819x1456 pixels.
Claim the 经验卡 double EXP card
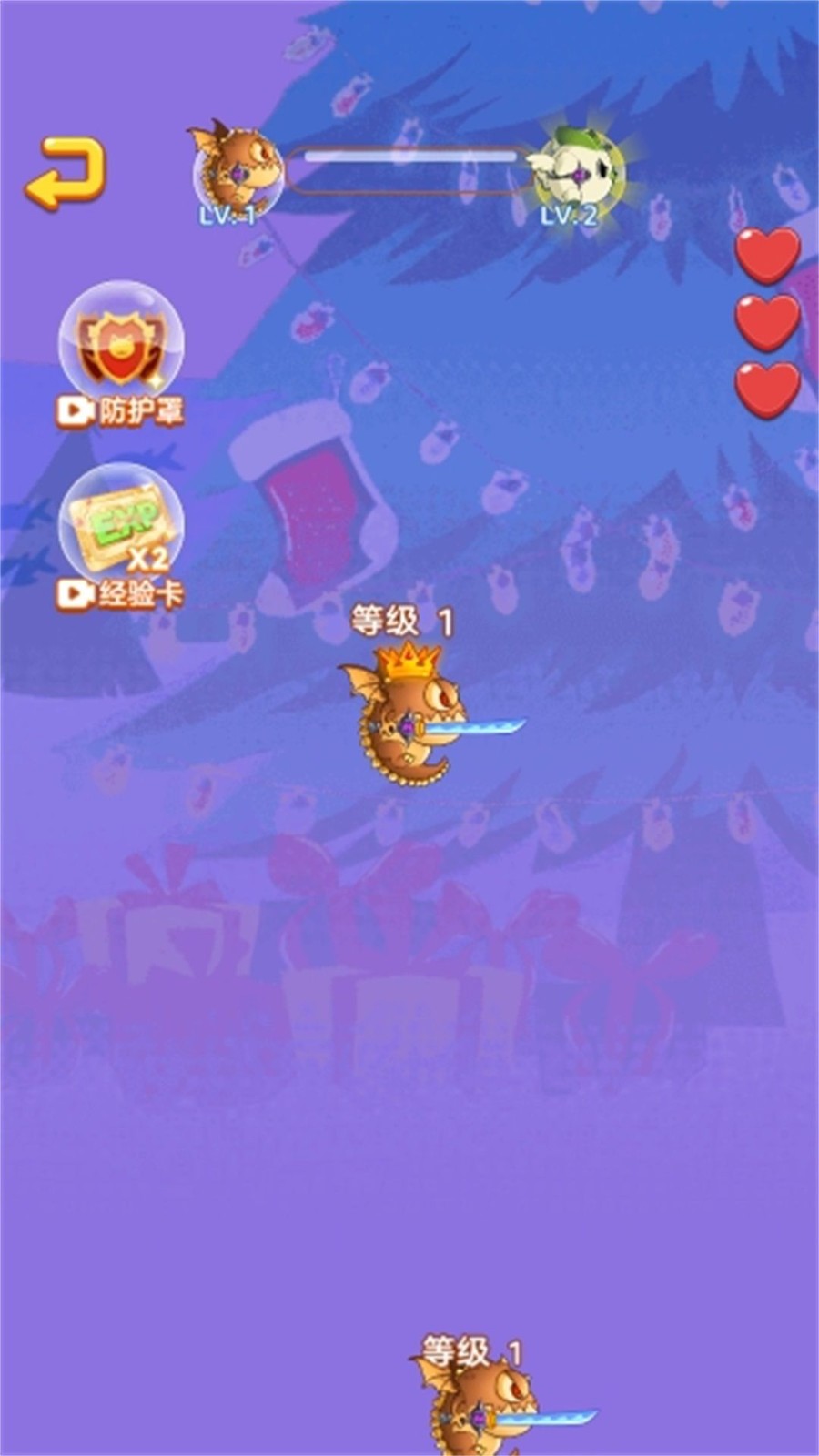pos(121,537)
